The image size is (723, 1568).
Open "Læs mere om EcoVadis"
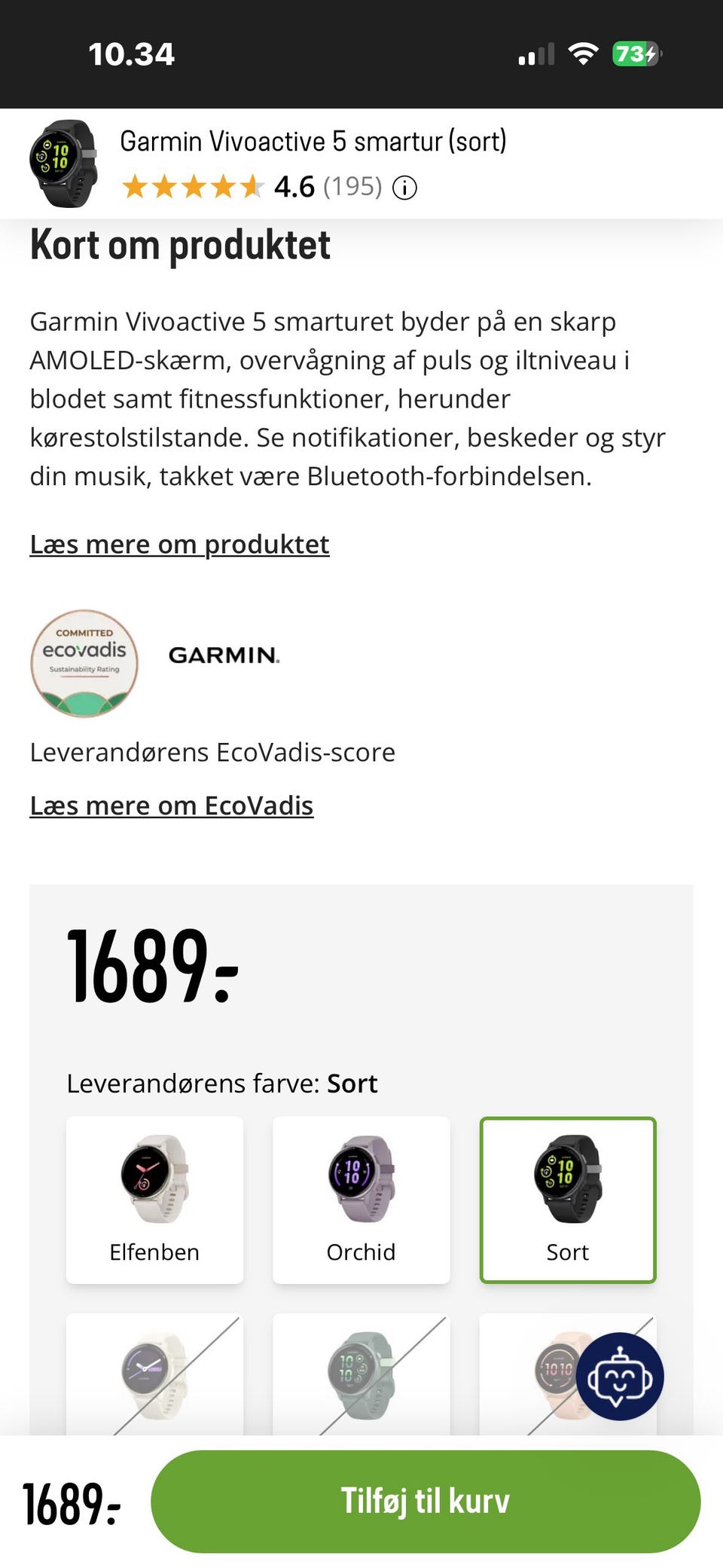coord(171,805)
